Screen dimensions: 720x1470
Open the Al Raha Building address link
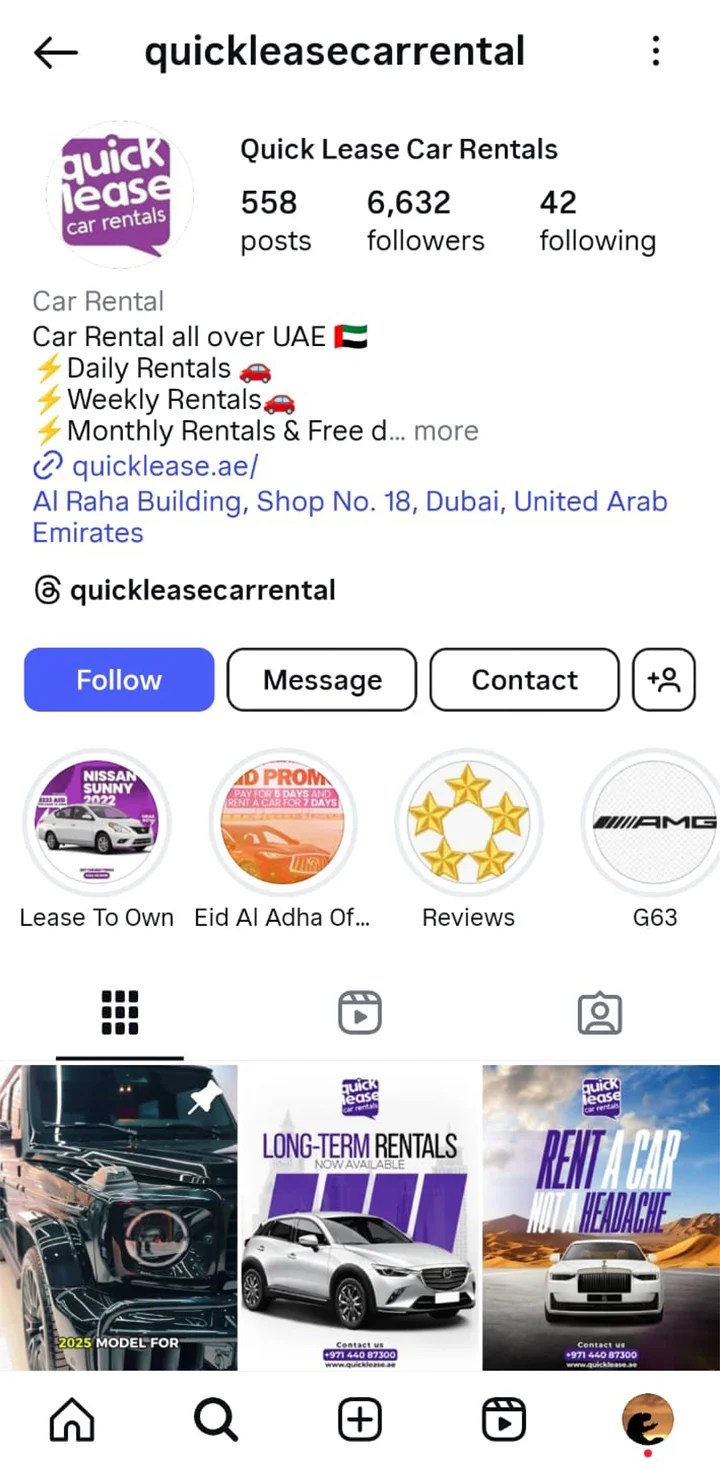[349, 516]
